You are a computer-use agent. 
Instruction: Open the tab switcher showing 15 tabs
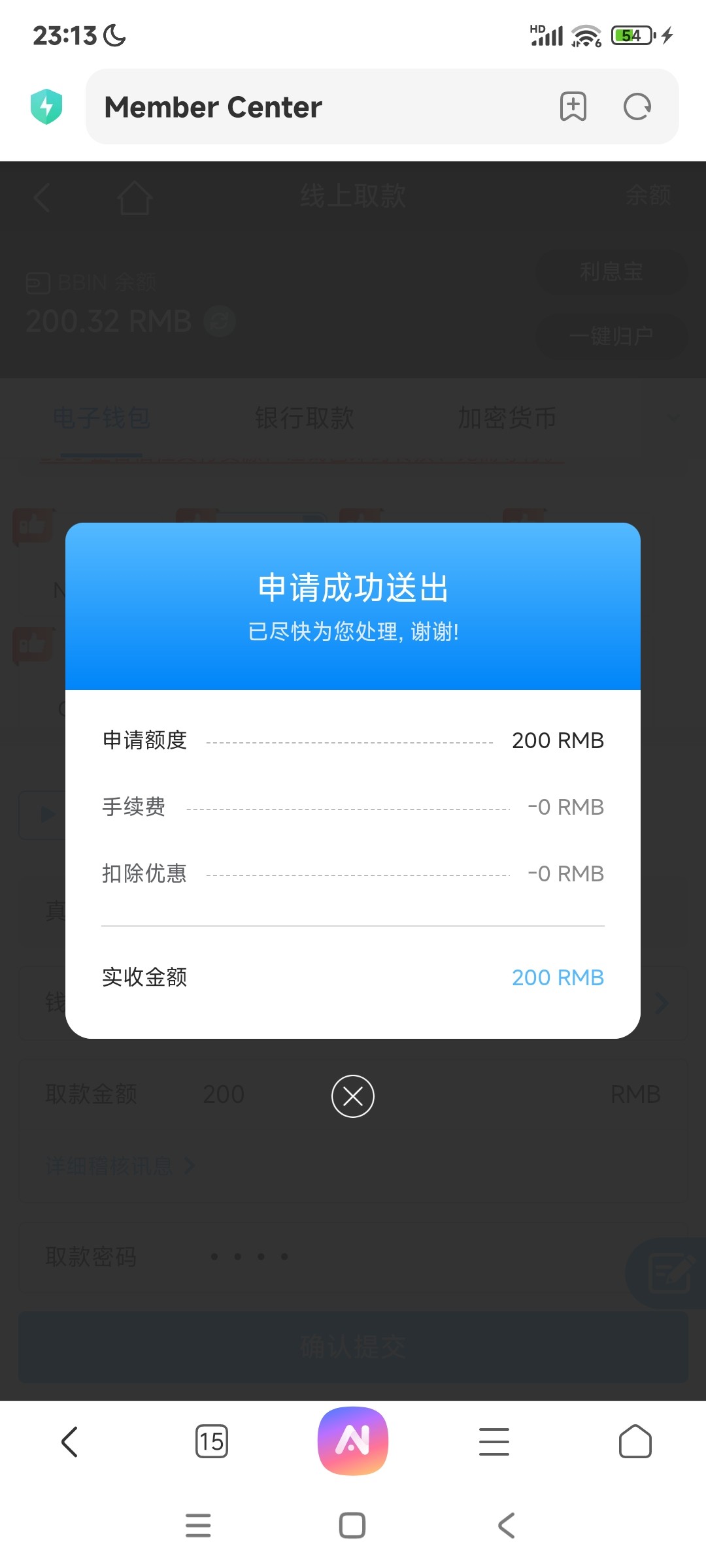(x=211, y=1442)
